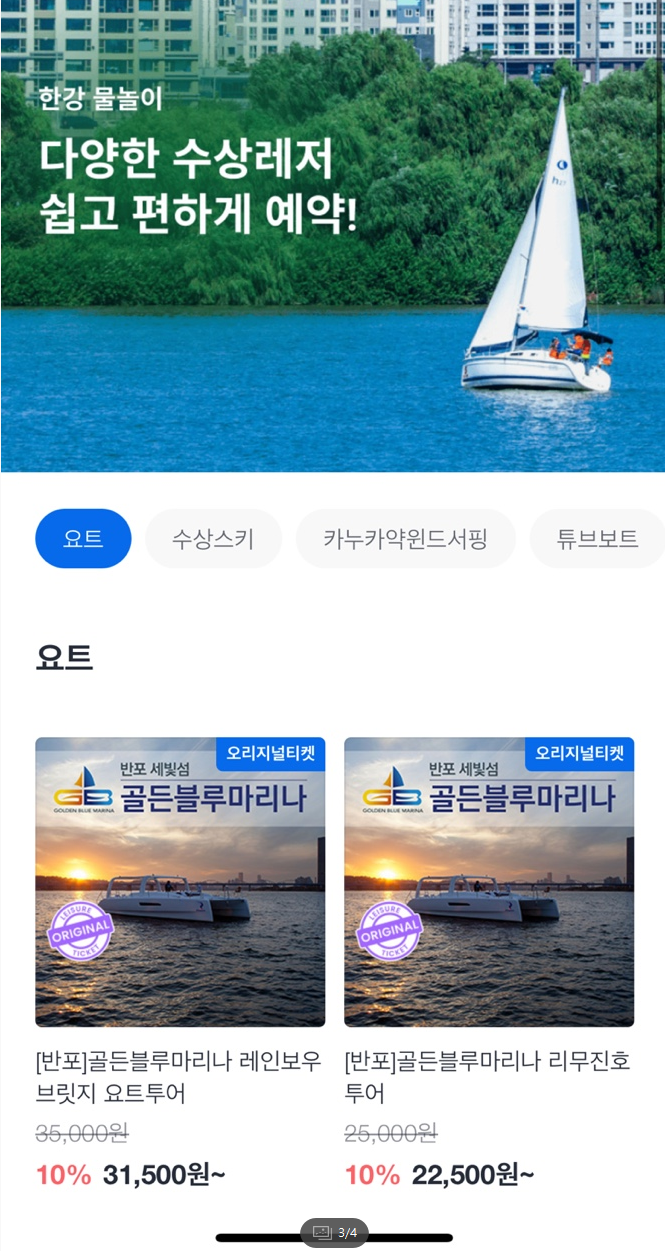The image size is (665, 1251).
Task: Select the 튜브보트 category chip
Action: coord(597,539)
